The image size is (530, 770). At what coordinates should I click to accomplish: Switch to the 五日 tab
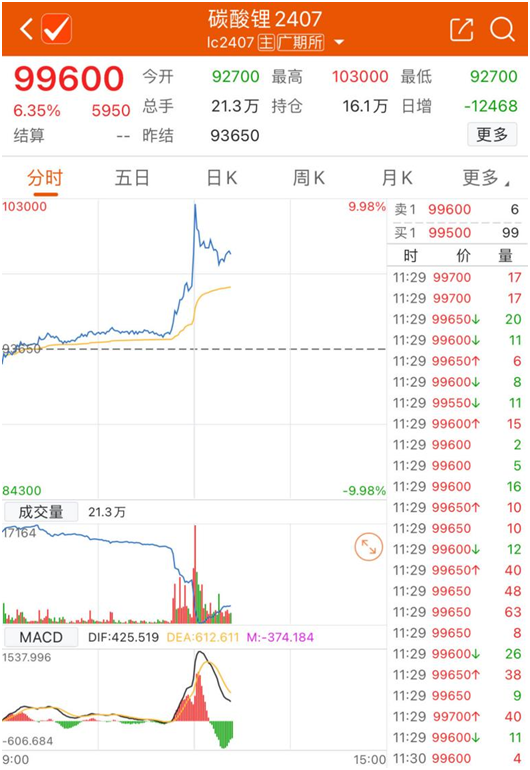point(132,178)
